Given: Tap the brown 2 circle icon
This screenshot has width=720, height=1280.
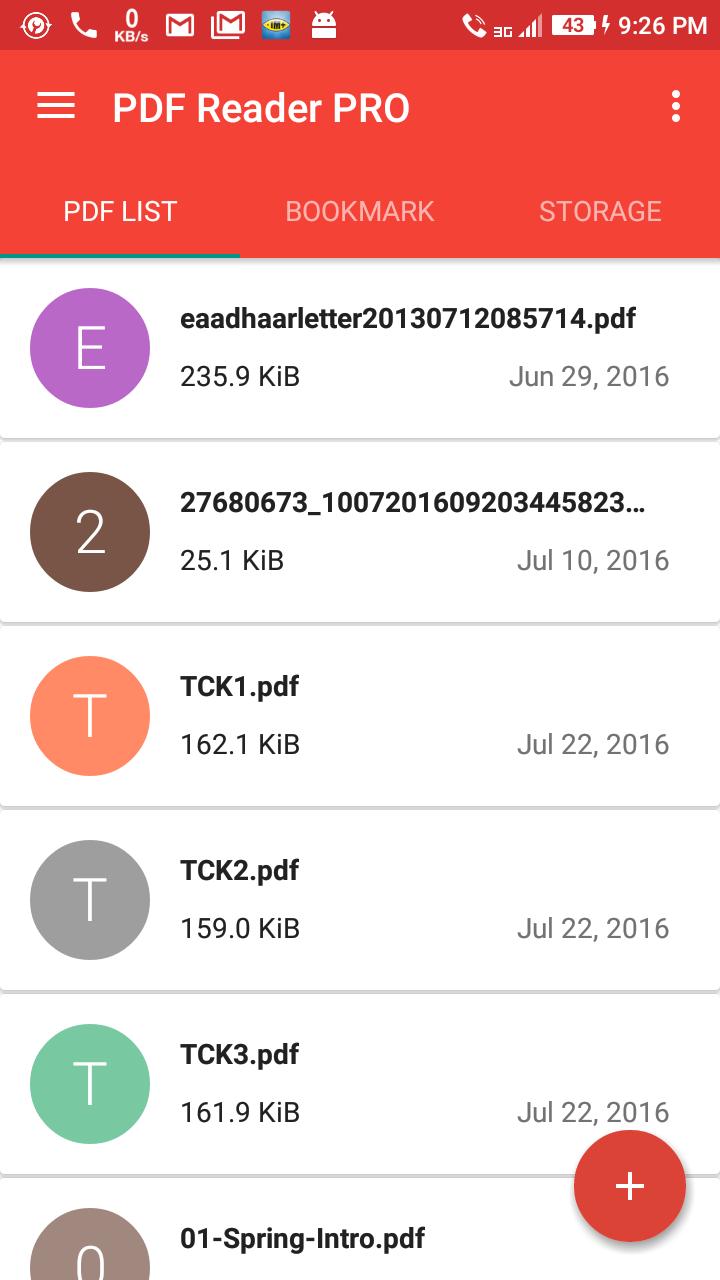Looking at the screenshot, I should (90, 531).
